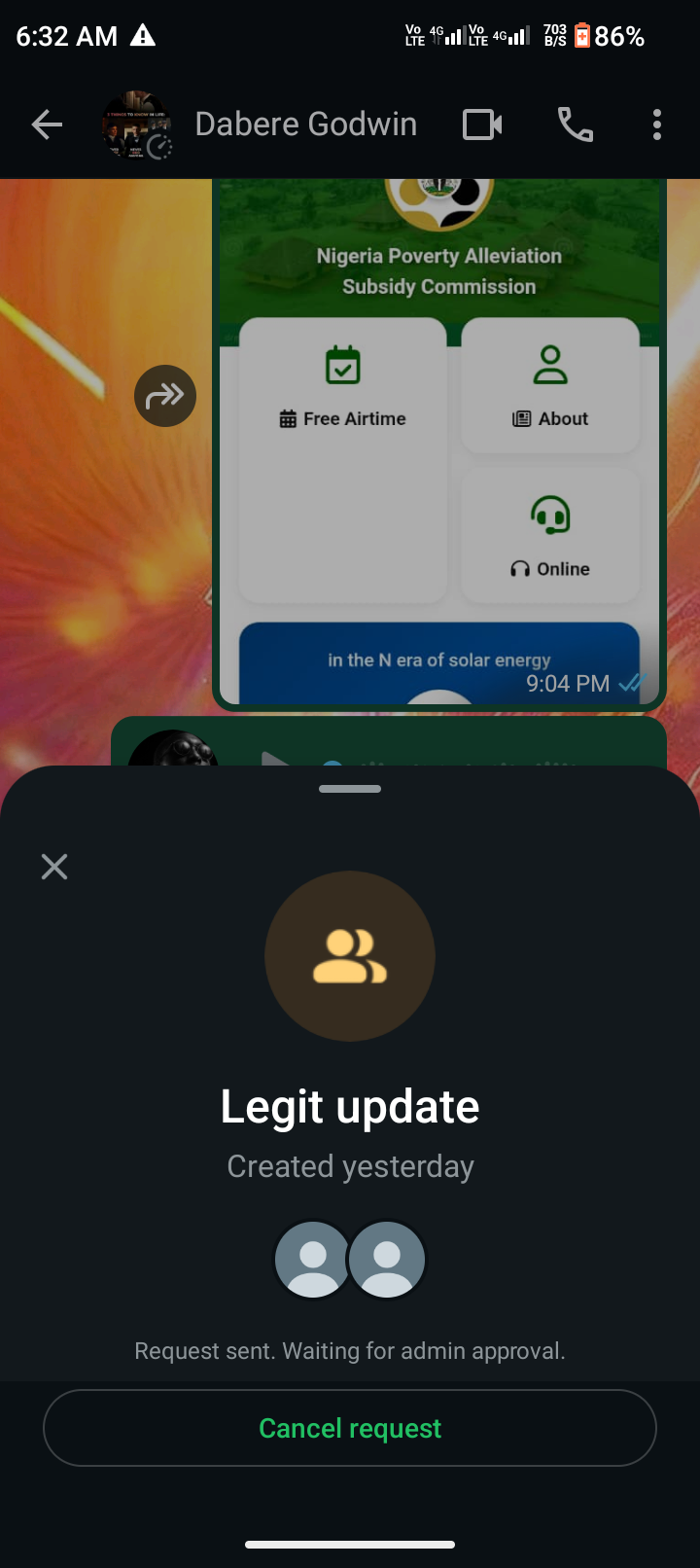Cancel the group join request
This screenshot has width=700, height=1568.
coord(350,1428)
